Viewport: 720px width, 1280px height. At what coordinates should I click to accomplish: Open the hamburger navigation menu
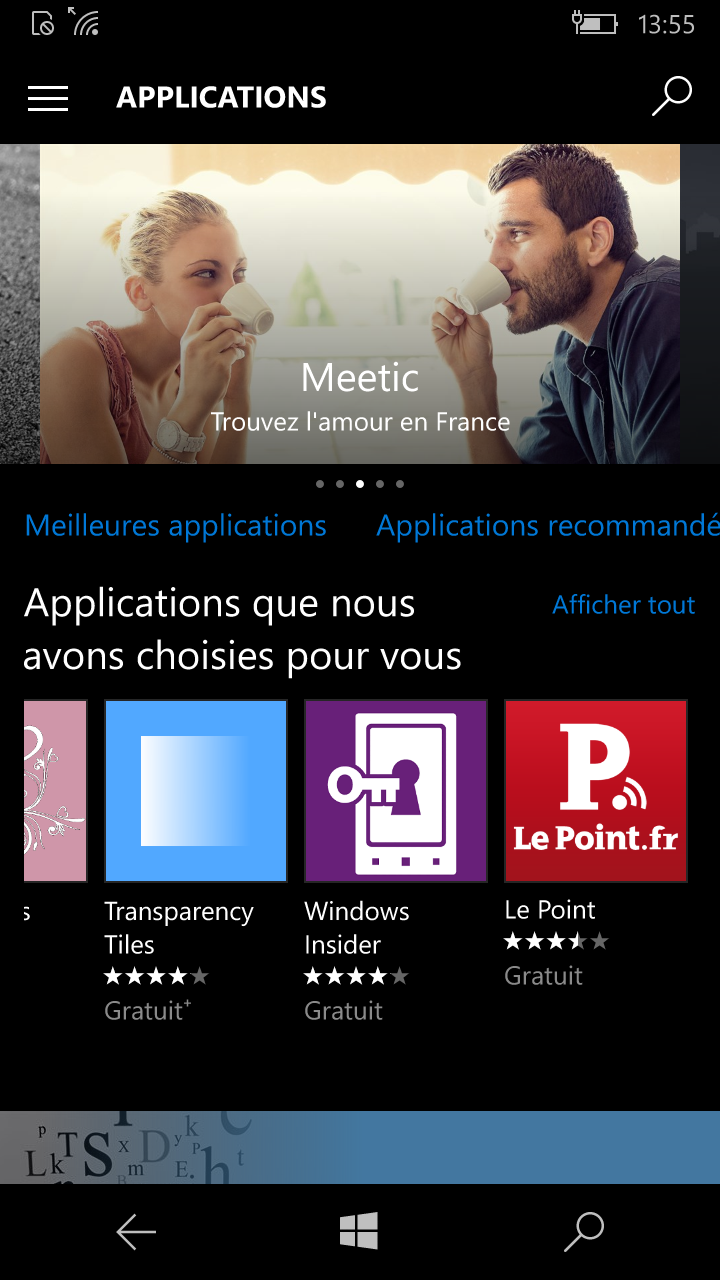tap(48, 98)
